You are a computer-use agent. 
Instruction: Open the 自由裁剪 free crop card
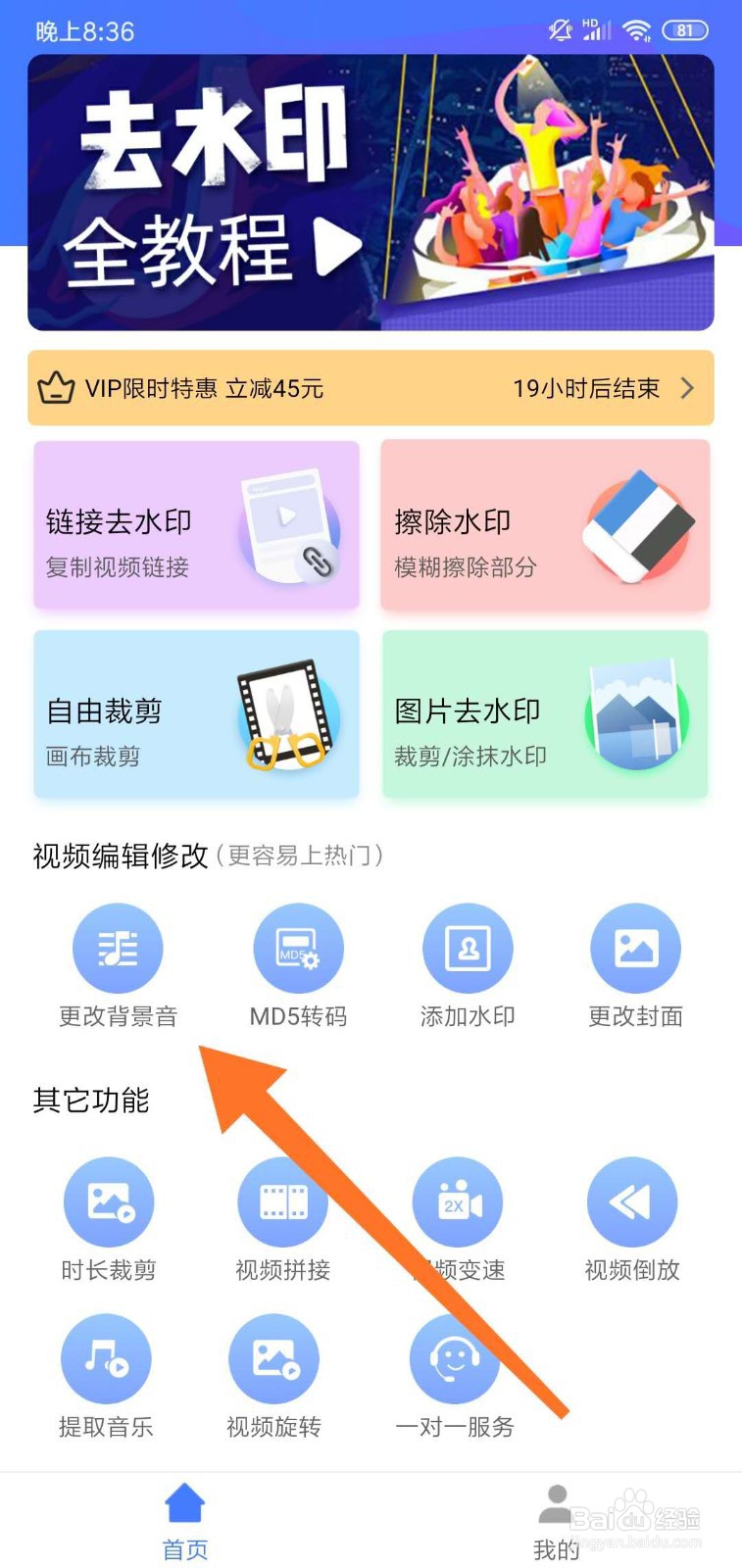[196, 713]
